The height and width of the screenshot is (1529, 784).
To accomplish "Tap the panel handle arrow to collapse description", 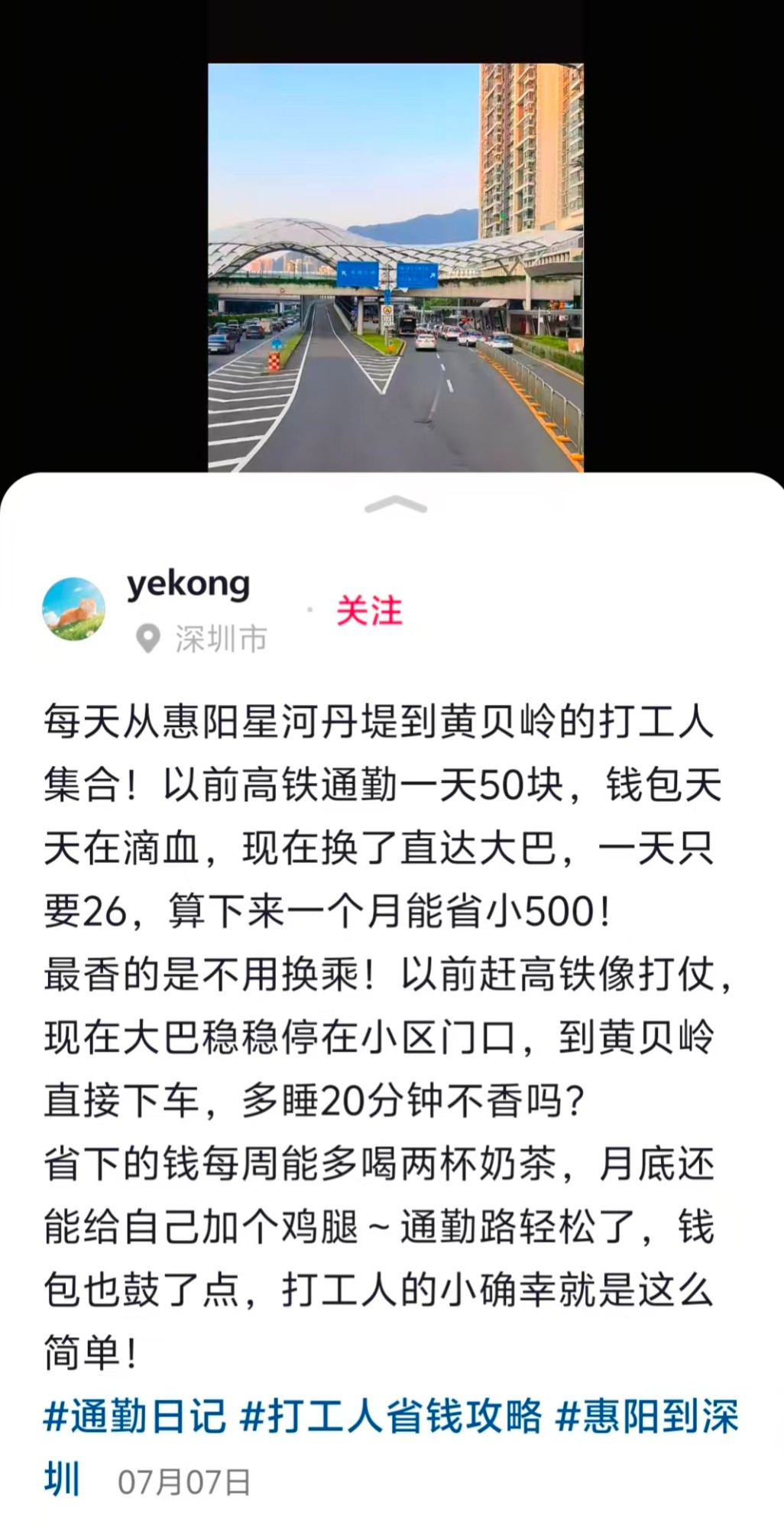I will click(396, 505).
